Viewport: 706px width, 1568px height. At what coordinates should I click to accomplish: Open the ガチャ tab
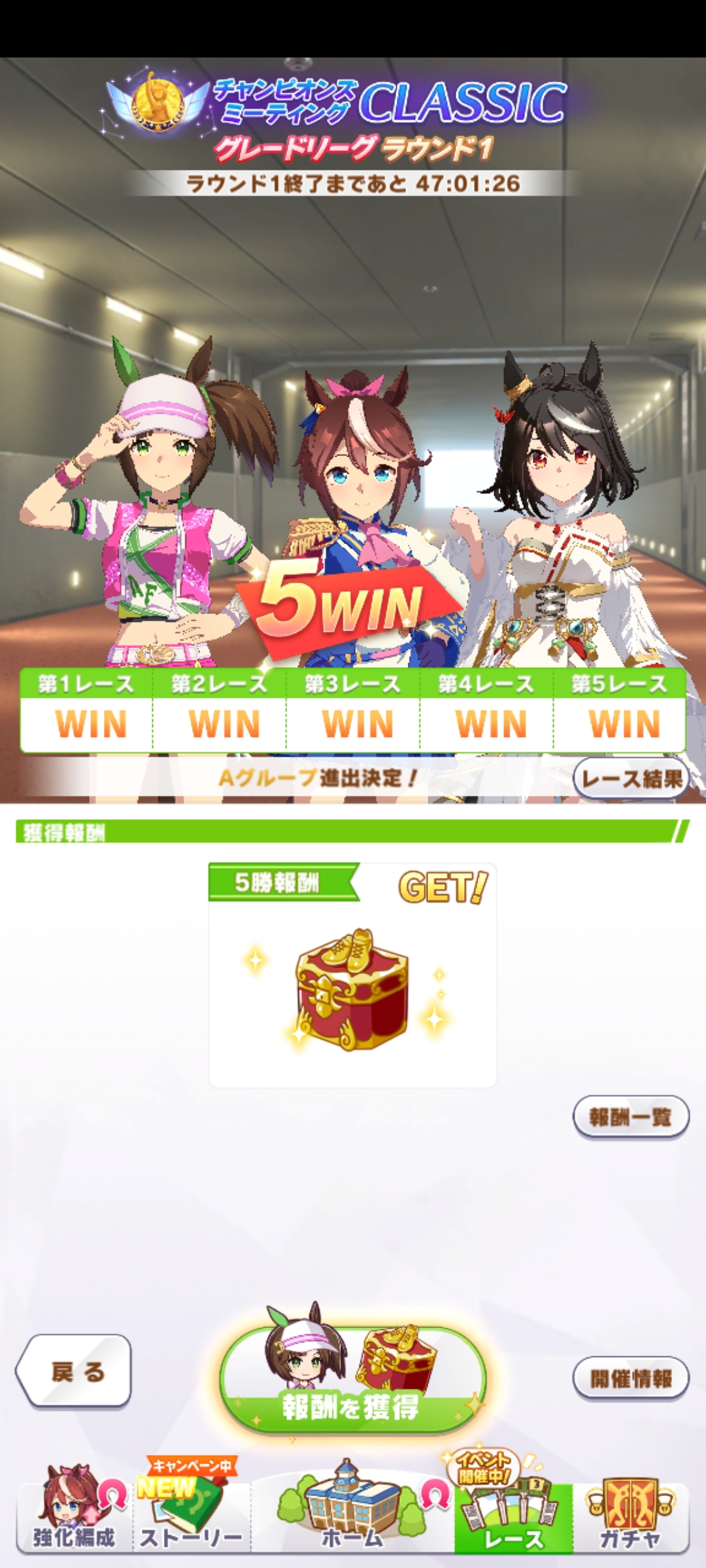pos(630,1516)
